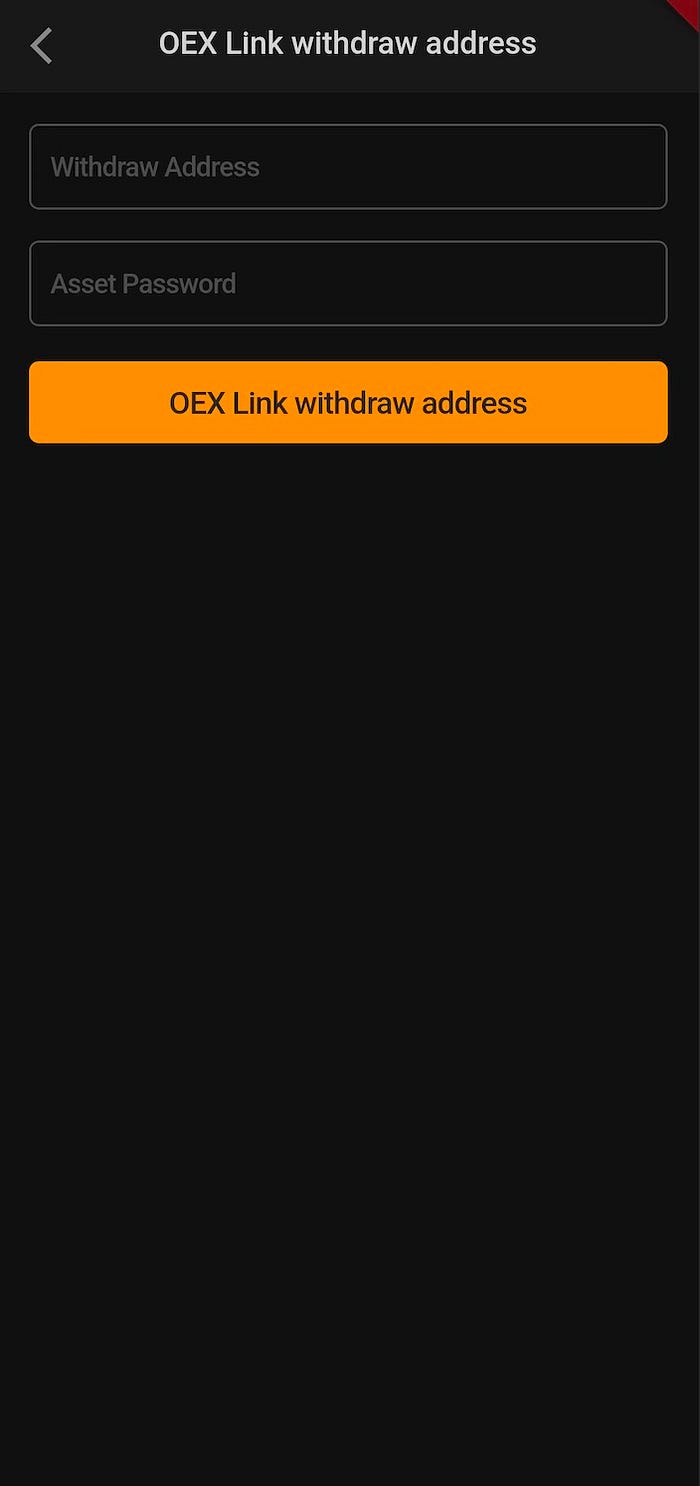The height and width of the screenshot is (1486, 700).
Task: Tap the Withdraw Address field
Action: pyautogui.click(x=348, y=167)
